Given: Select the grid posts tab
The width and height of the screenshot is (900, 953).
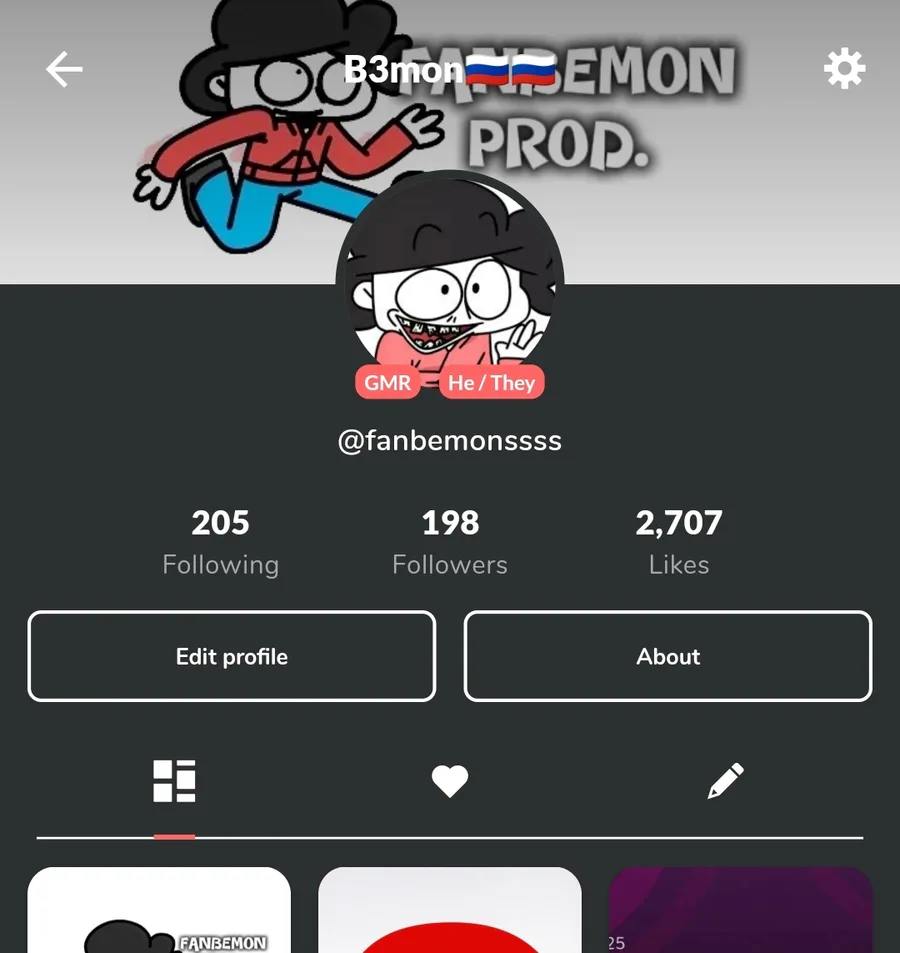Looking at the screenshot, I should coord(174,781).
